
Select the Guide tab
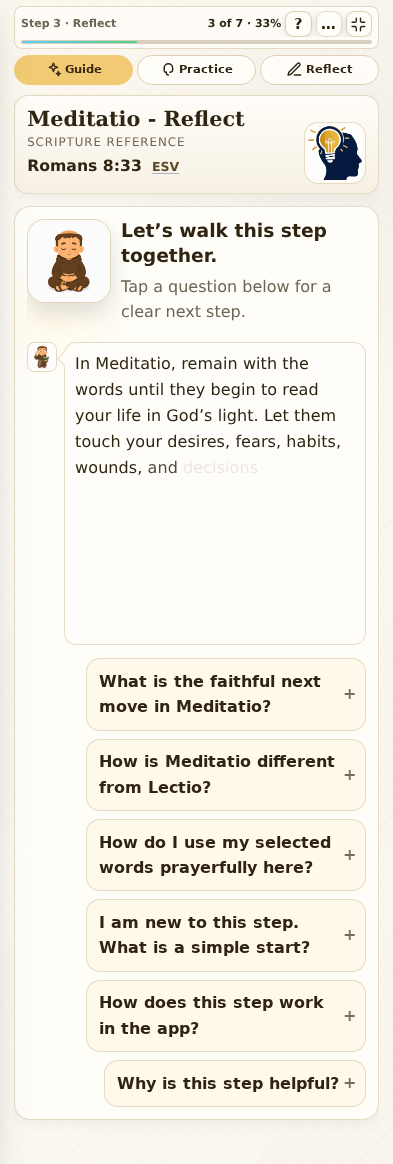[74, 70]
